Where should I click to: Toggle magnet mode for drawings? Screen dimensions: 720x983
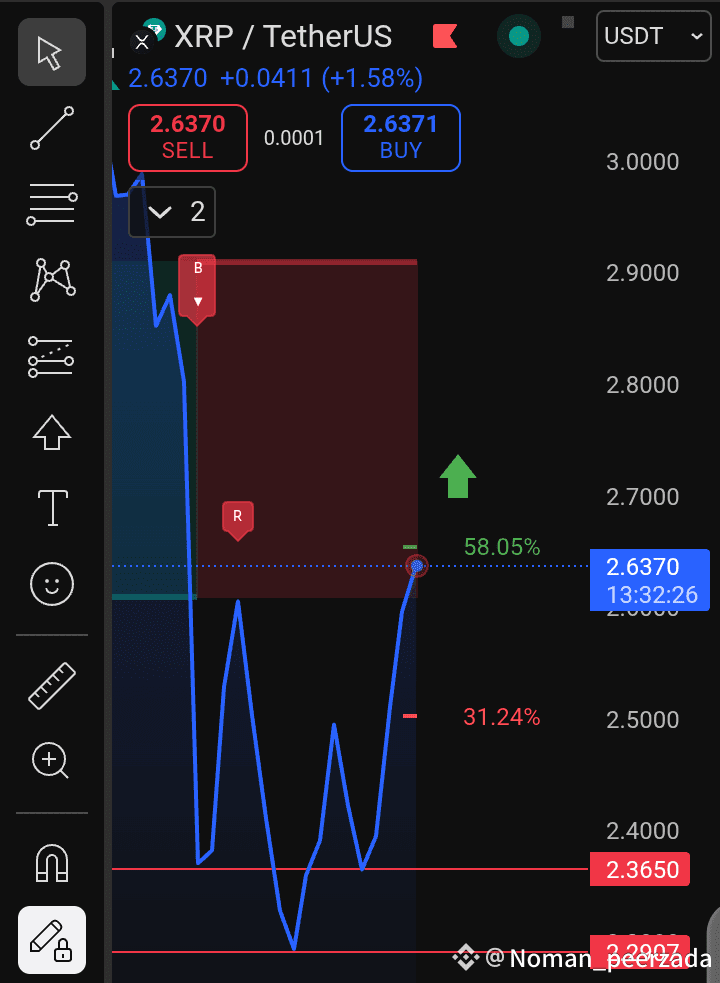point(51,863)
